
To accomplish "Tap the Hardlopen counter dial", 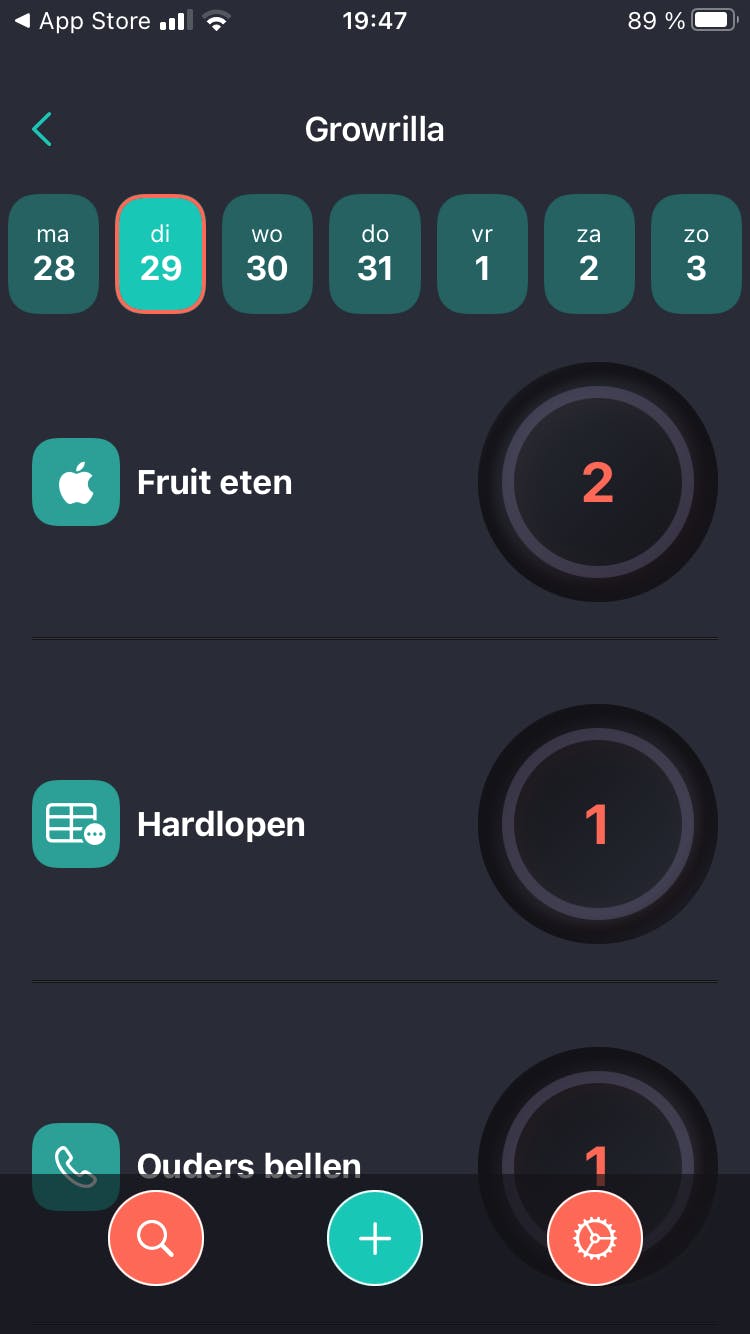I will pyautogui.click(x=597, y=824).
